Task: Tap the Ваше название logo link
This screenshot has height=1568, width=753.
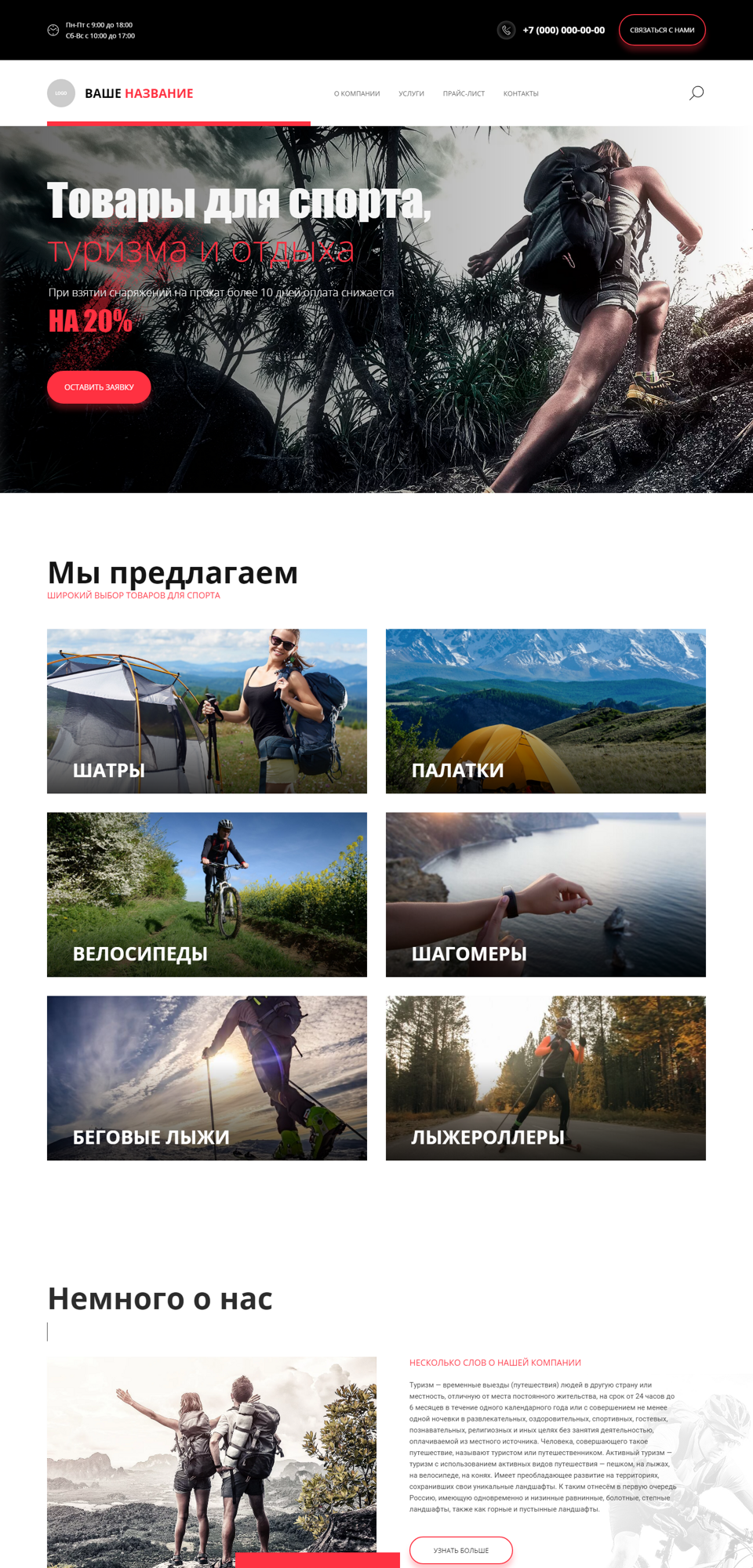Action: pos(120,93)
